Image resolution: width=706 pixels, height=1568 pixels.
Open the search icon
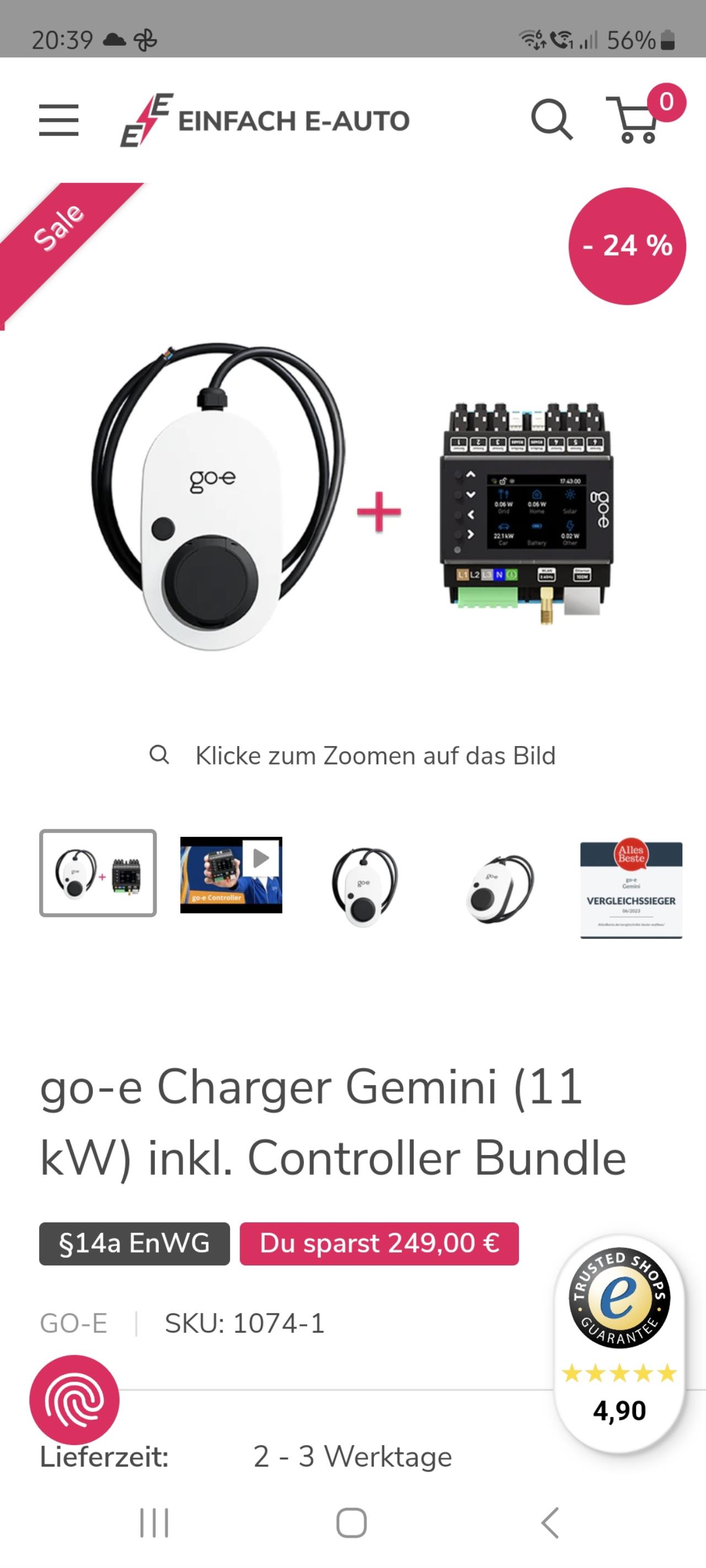click(x=551, y=120)
